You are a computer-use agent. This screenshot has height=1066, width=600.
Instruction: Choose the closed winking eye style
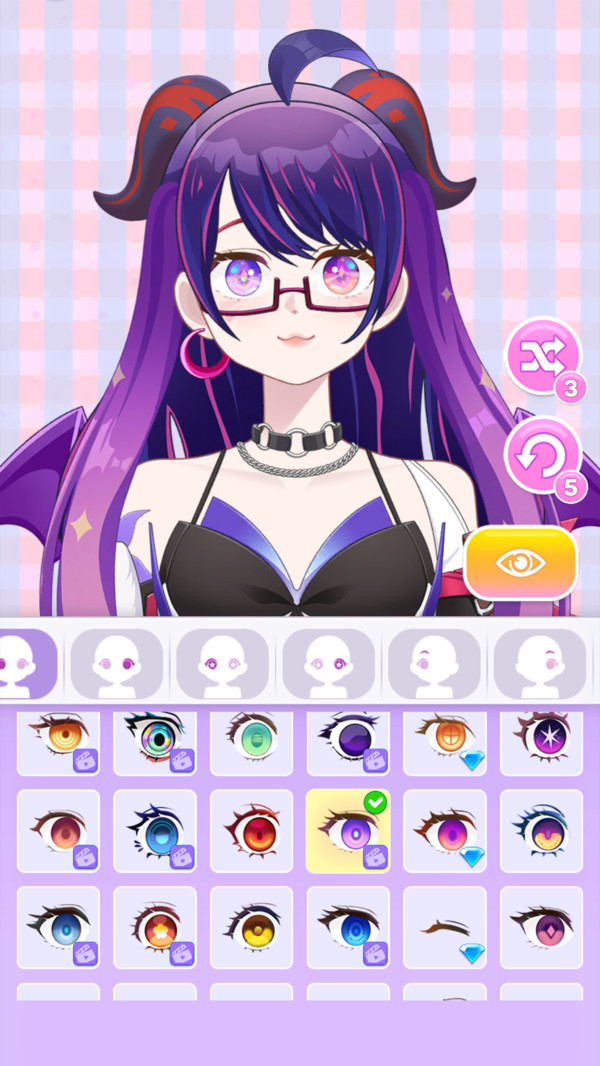[444, 926]
